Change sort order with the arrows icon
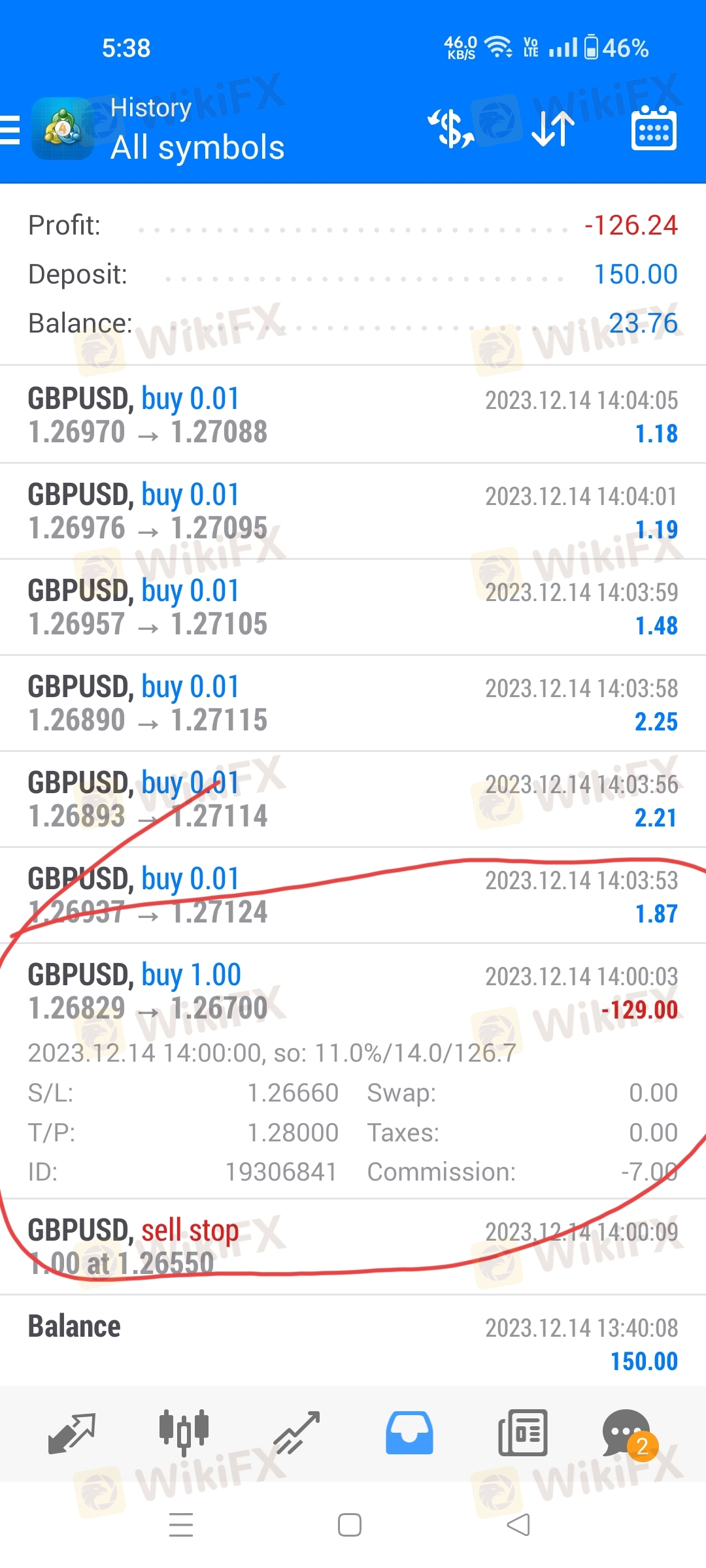This screenshot has width=706, height=1568. click(553, 129)
